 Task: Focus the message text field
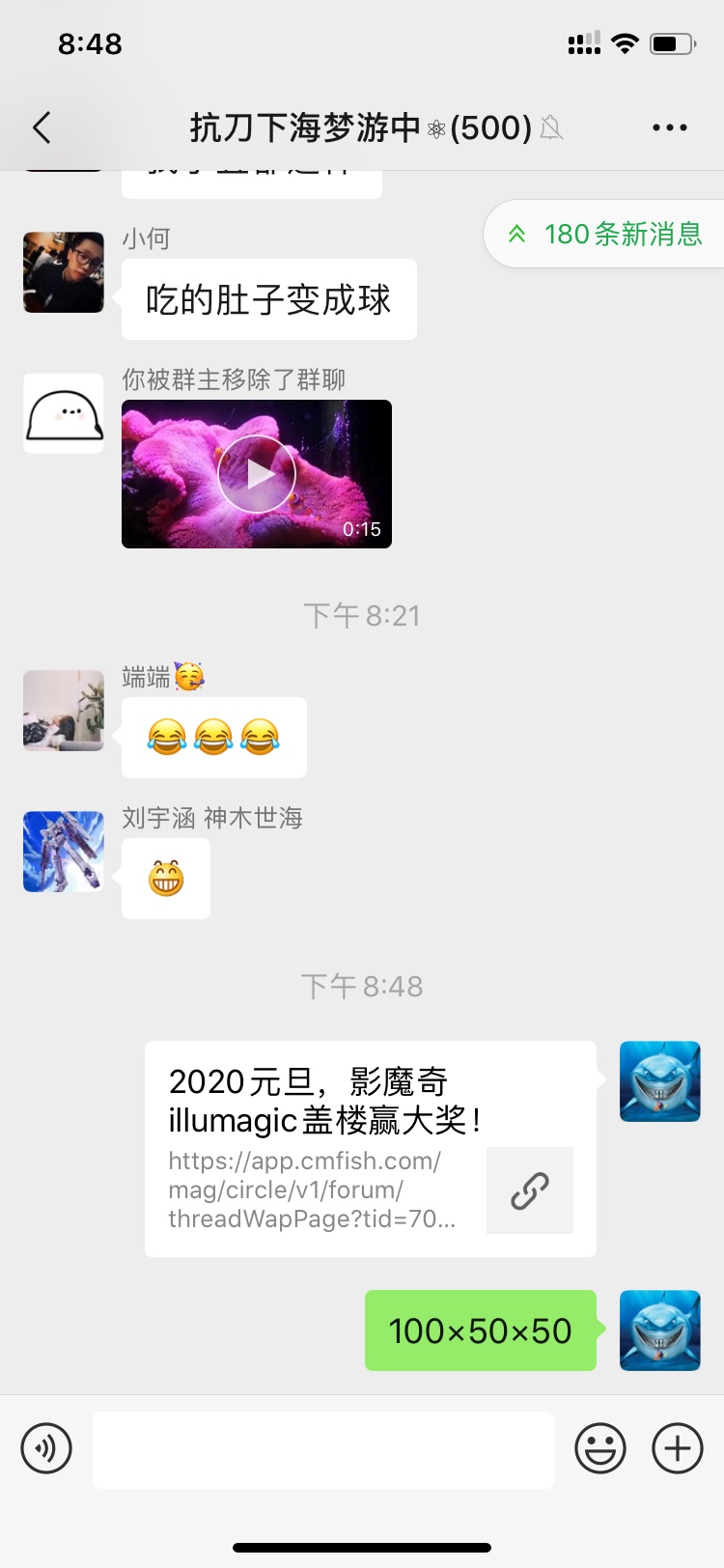point(323,1450)
